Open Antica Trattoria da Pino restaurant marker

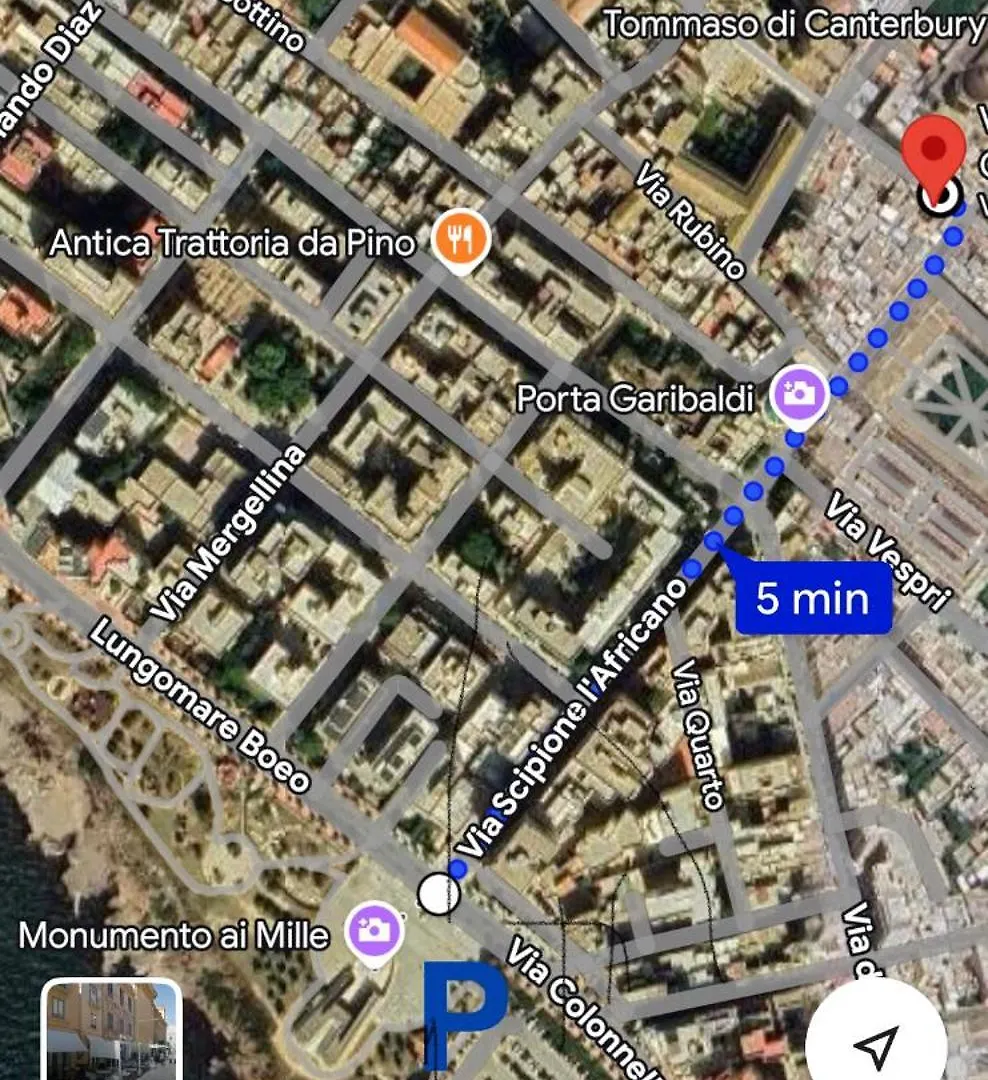[461, 239]
